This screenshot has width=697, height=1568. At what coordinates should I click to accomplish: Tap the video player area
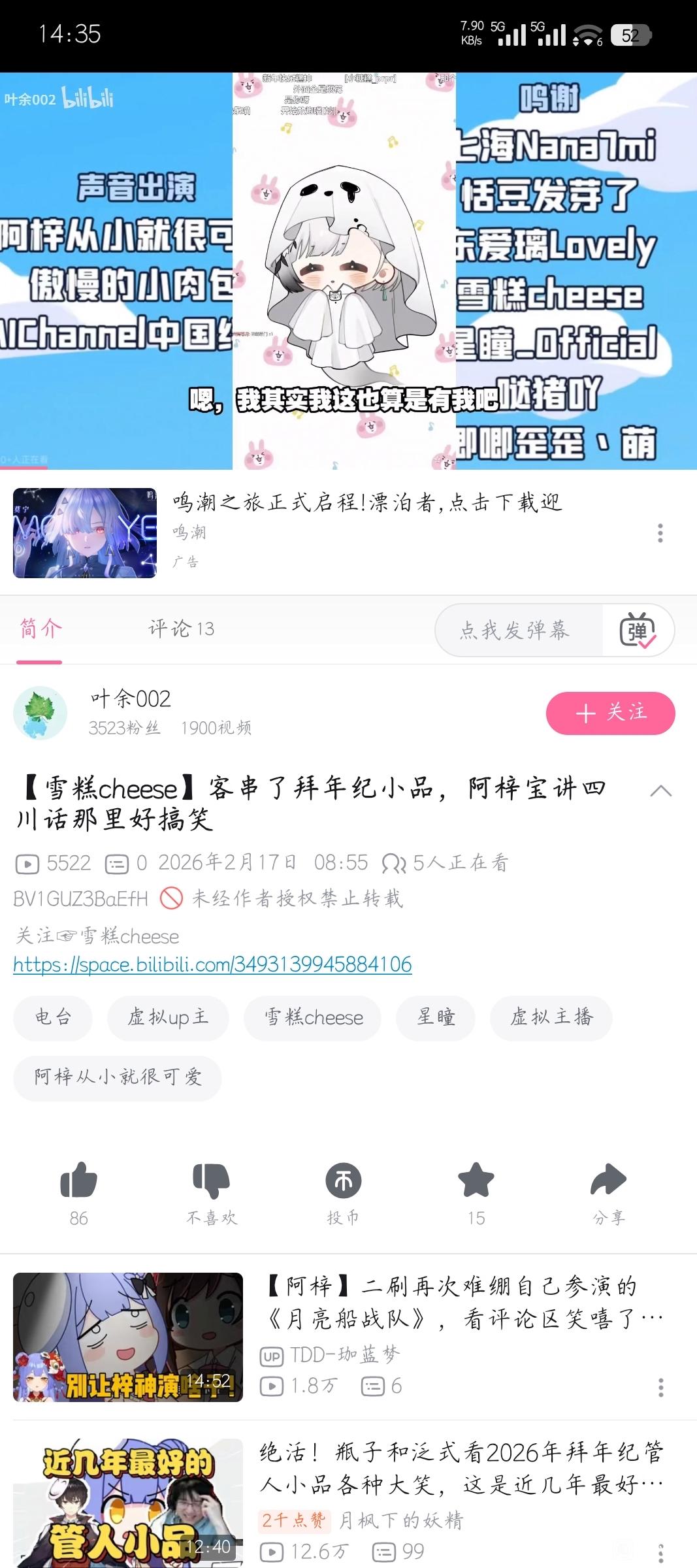[x=348, y=270]
